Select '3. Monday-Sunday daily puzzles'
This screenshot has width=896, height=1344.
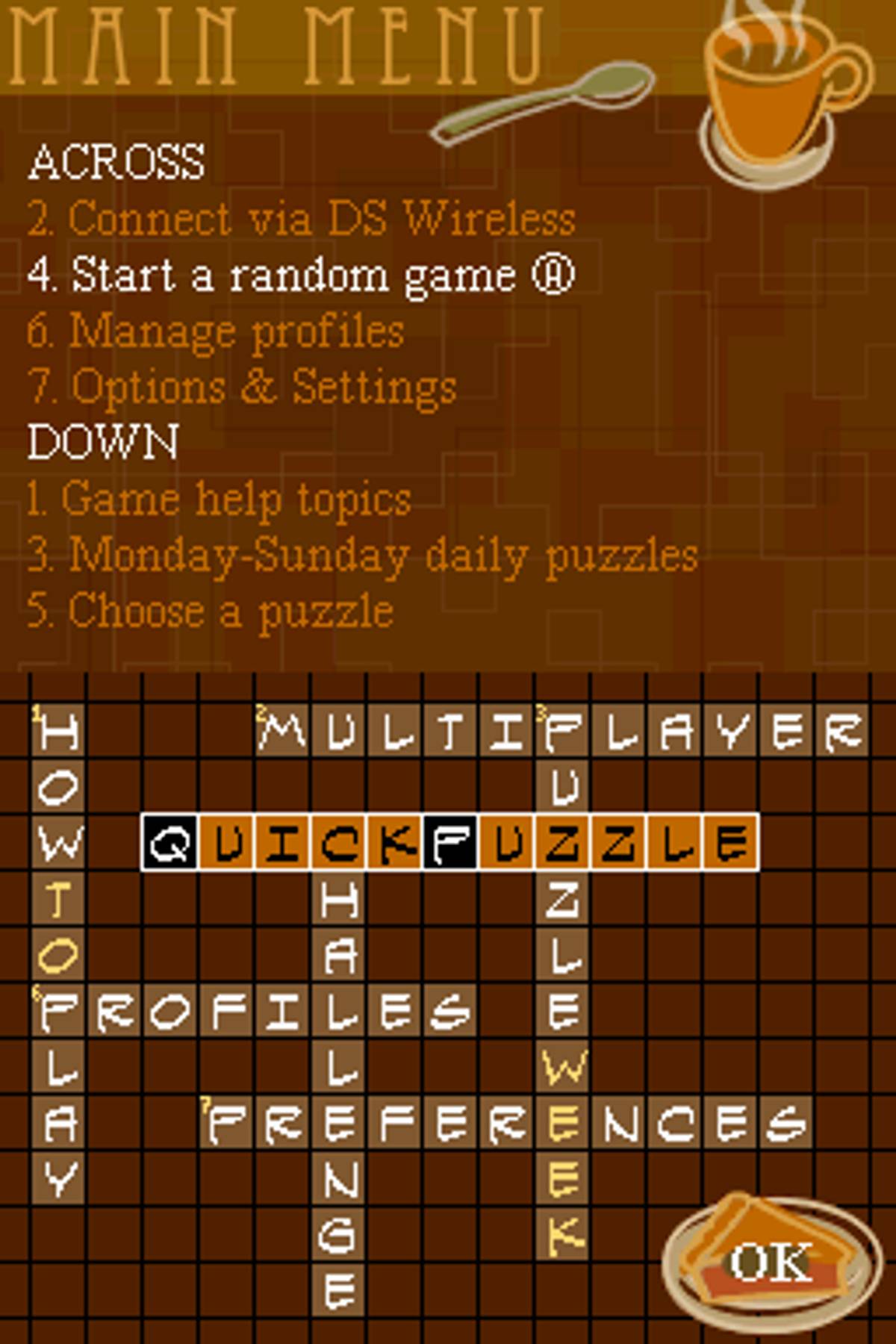coord(362,556)
